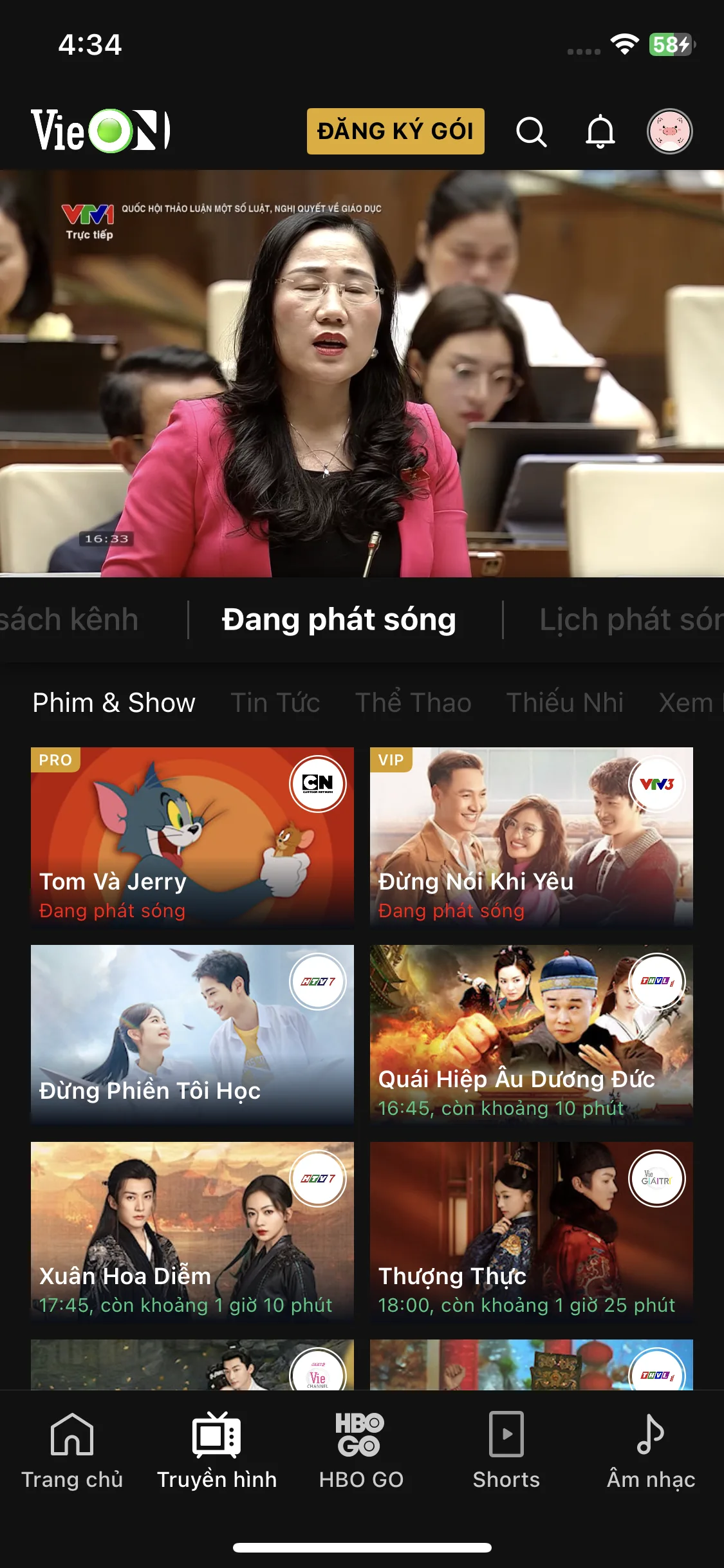Image resolution: width=724 pixels, height=1568 pixels.
Task: Open the search icon
Action: (x=531, y=132)
